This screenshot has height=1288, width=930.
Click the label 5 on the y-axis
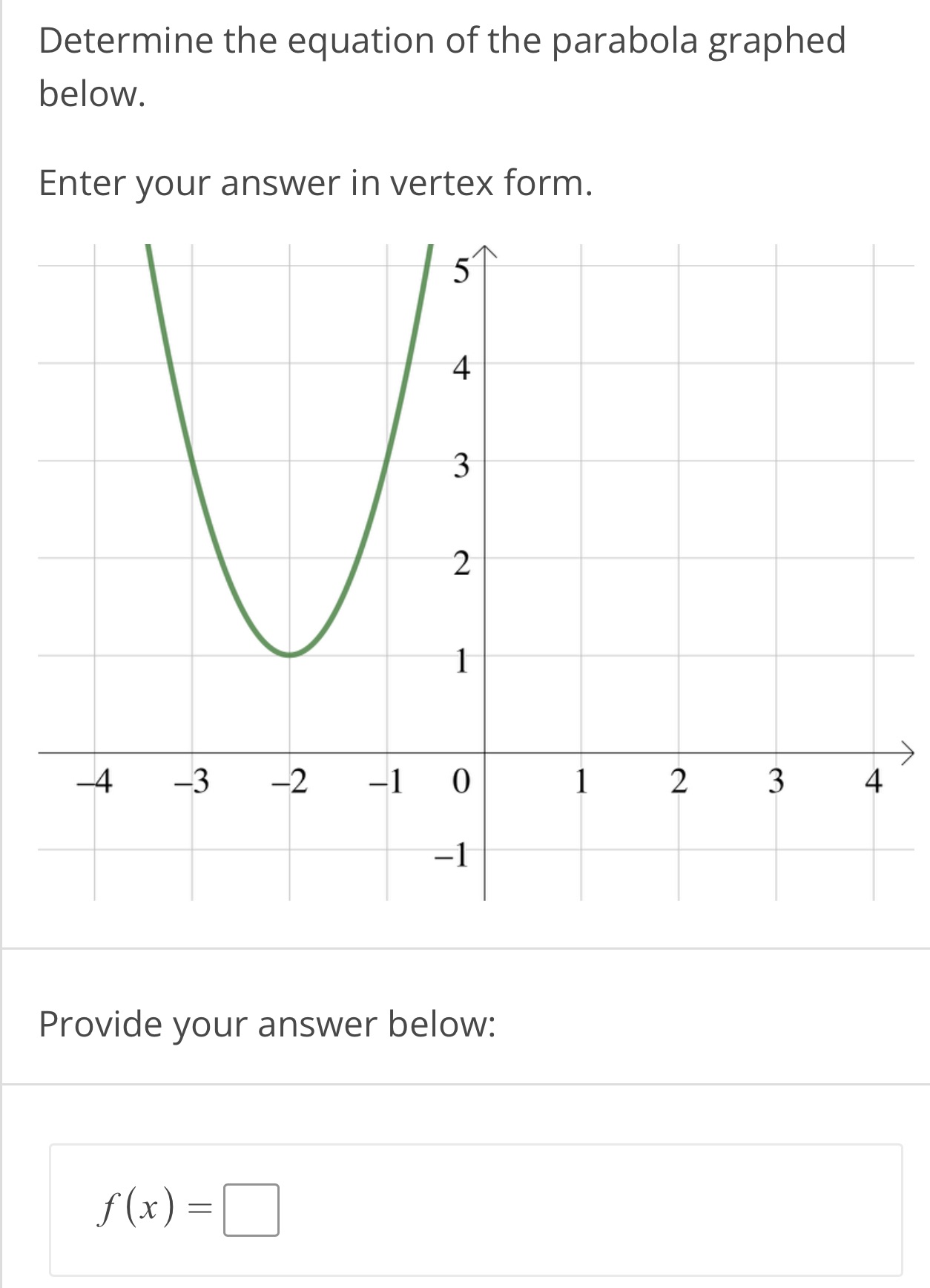coord(461,270)
